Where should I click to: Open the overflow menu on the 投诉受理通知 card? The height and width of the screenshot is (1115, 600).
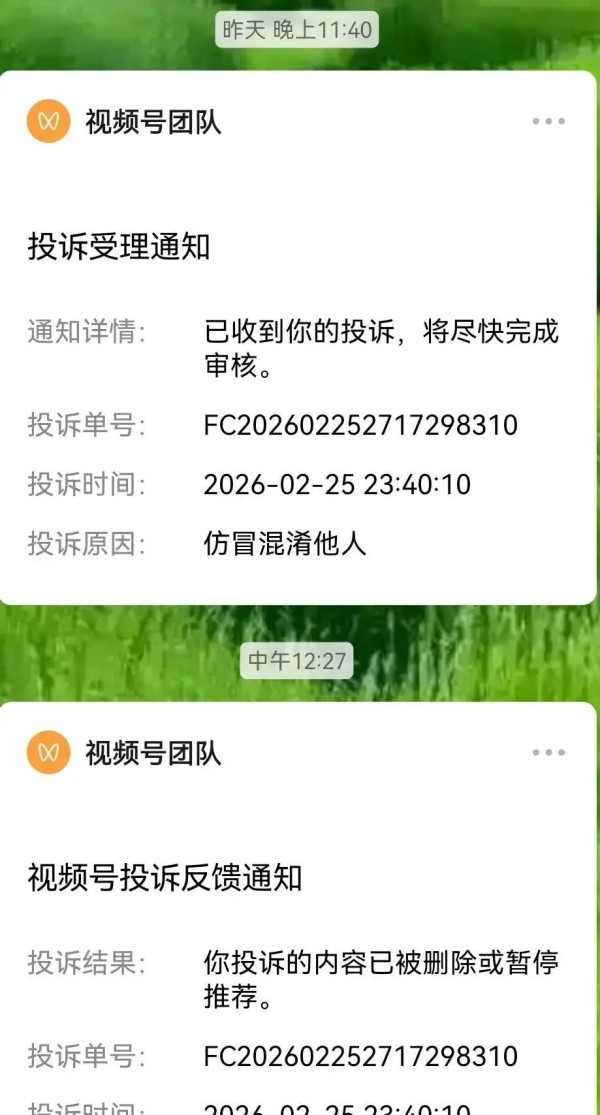pyautogui.click(x=548, y=122)
